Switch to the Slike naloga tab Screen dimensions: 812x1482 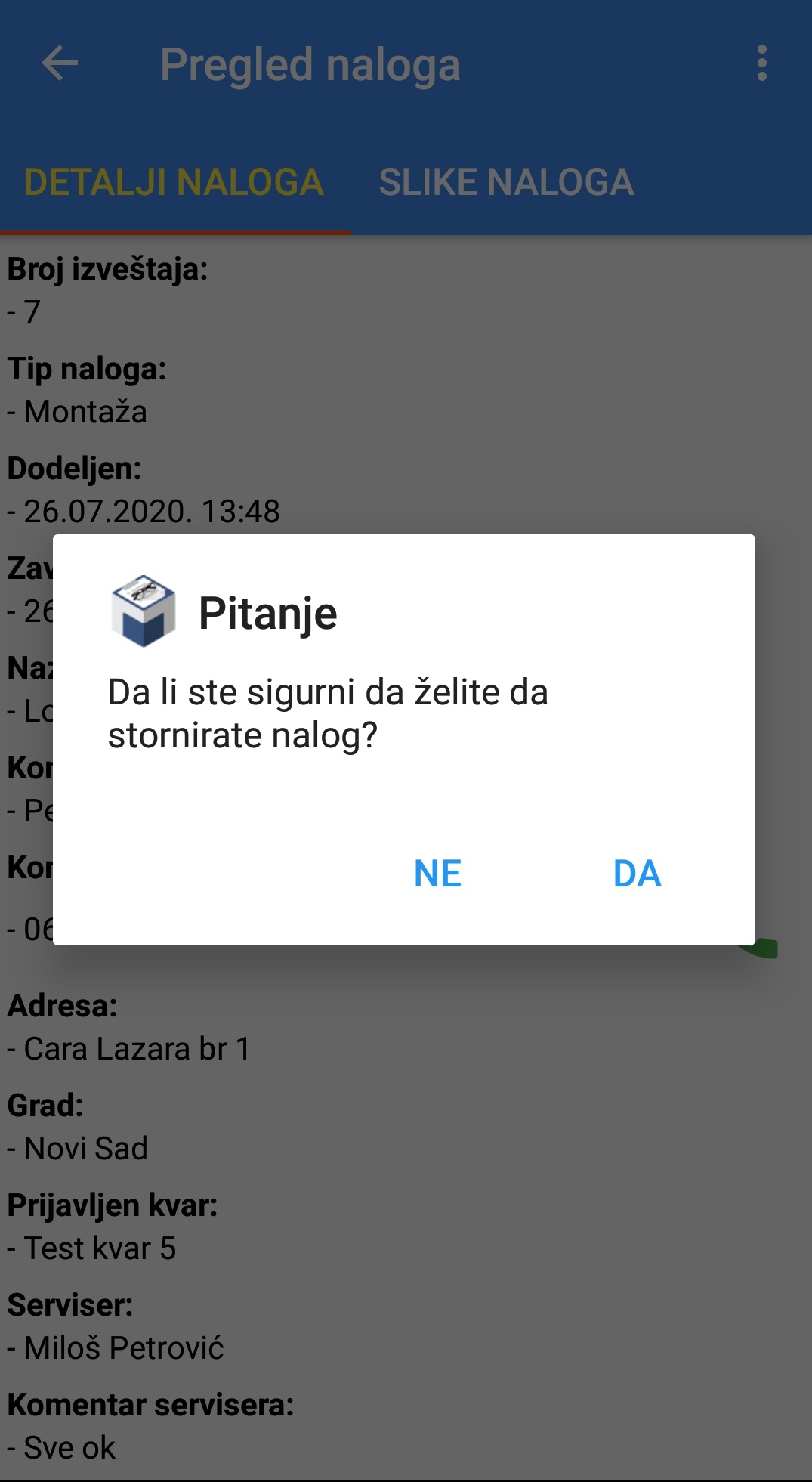click(x=506, y=182)
